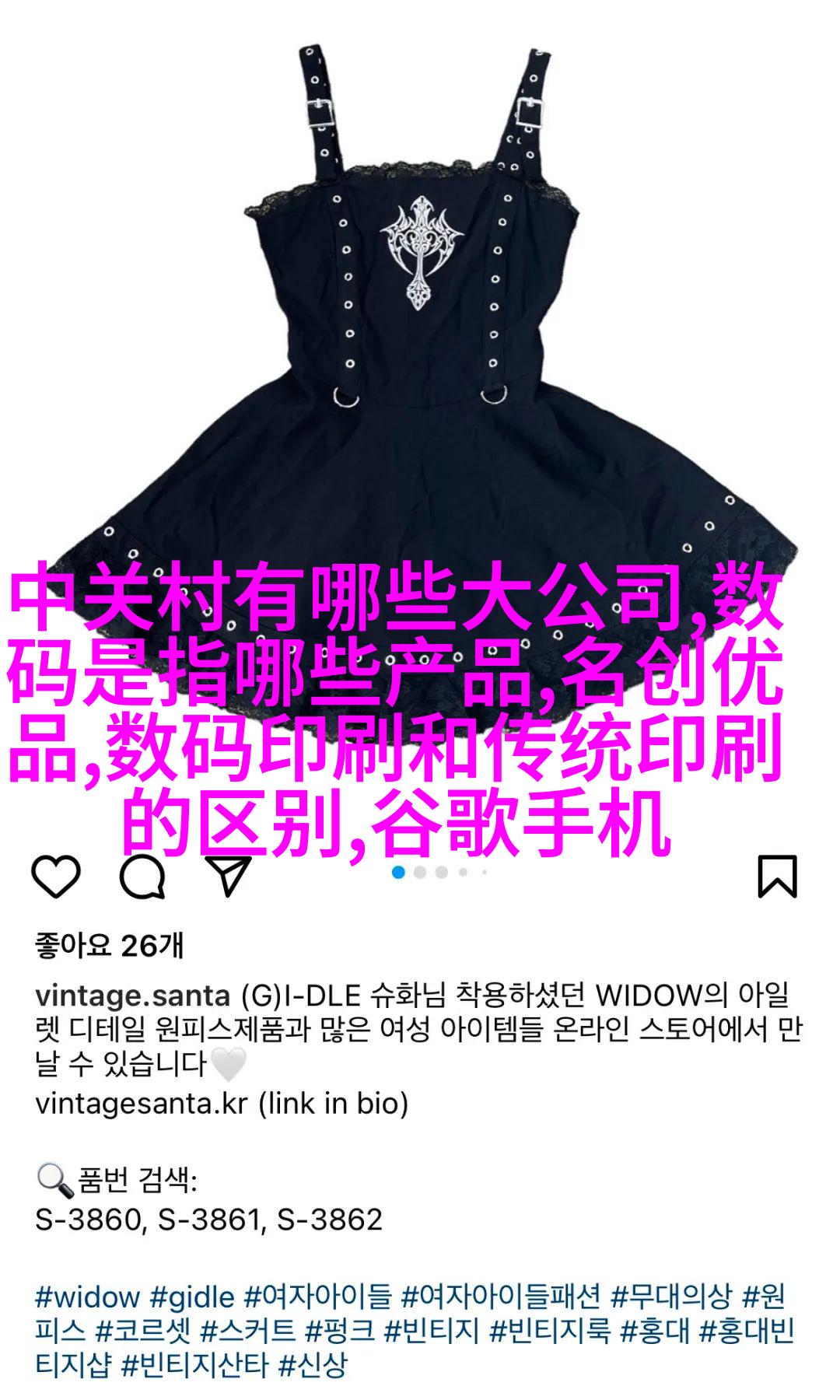Share the post via paper plane icon
The image size is (840, 1400).
[x=228, y=877]
